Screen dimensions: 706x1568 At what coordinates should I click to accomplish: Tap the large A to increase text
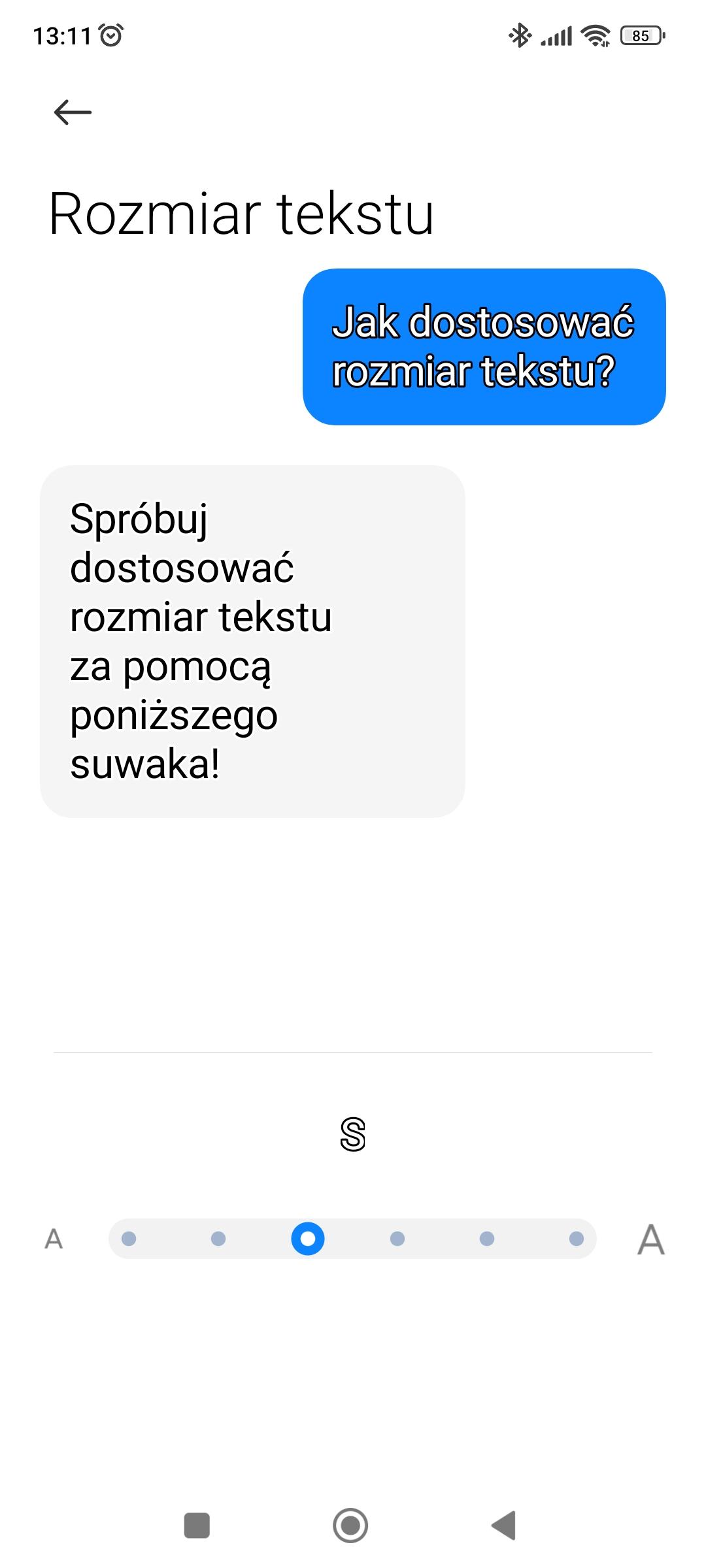tap(650, 1239)
